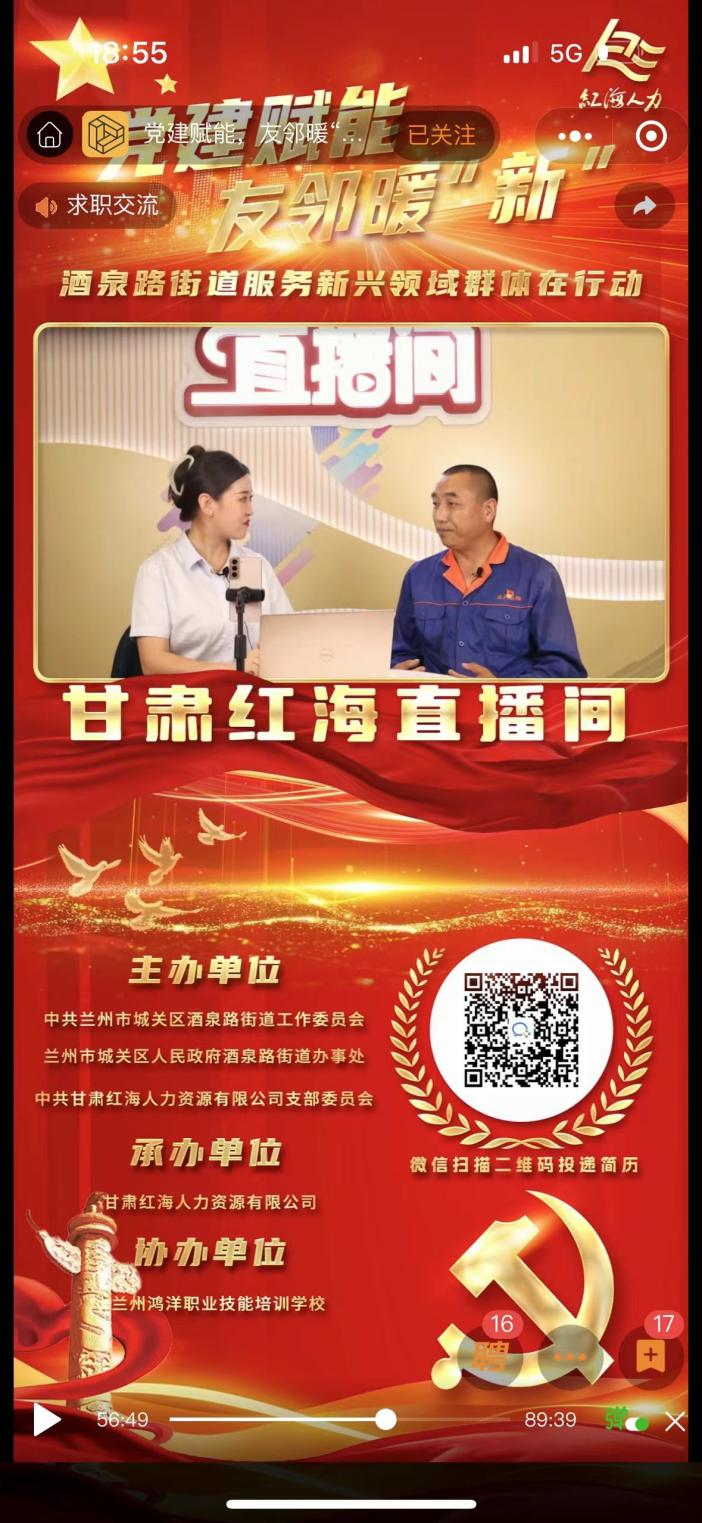Open the three-dot mini program menu
The width and height of the screenshot is (702, 1523).
coord(575,136)
